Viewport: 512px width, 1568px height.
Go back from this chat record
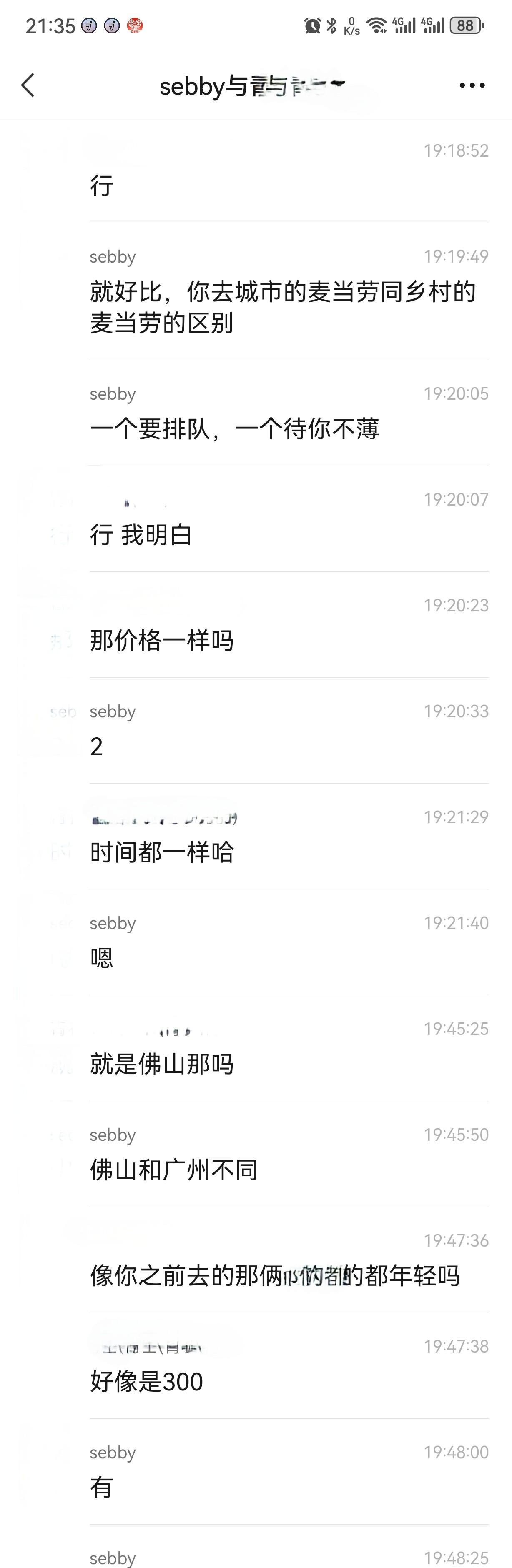(28, 86)
